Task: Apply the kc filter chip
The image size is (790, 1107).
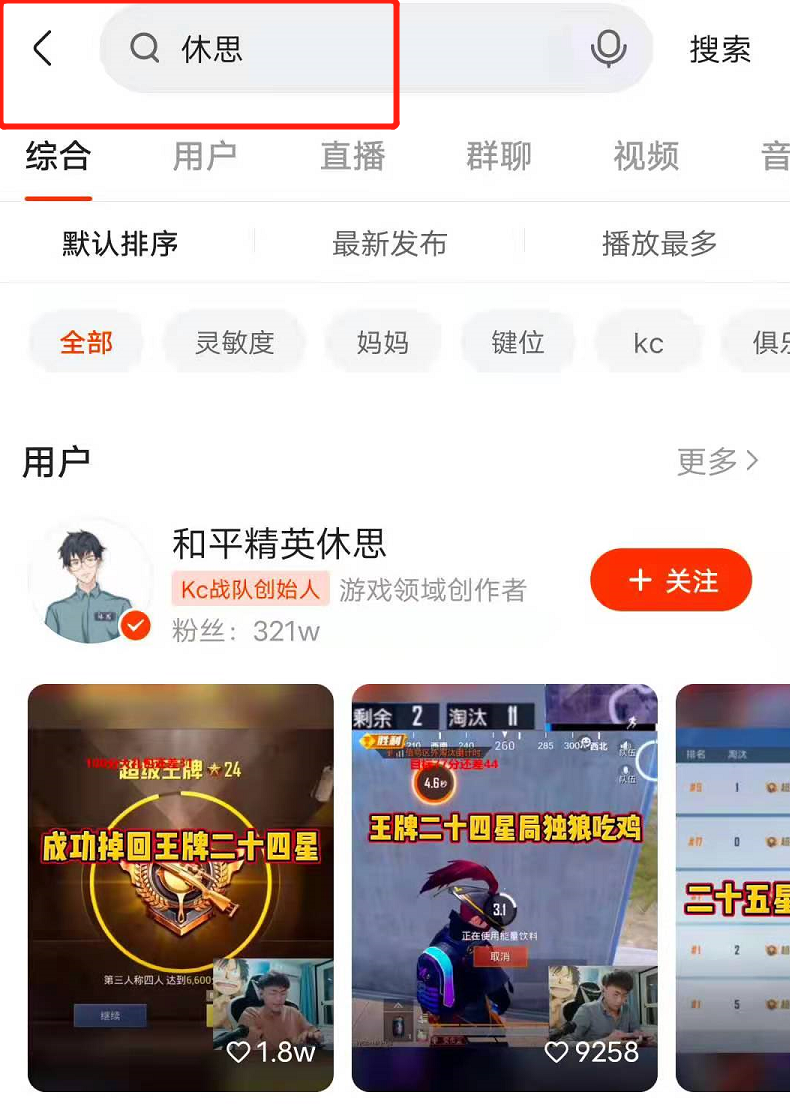Action: click(x=648, y=343)
